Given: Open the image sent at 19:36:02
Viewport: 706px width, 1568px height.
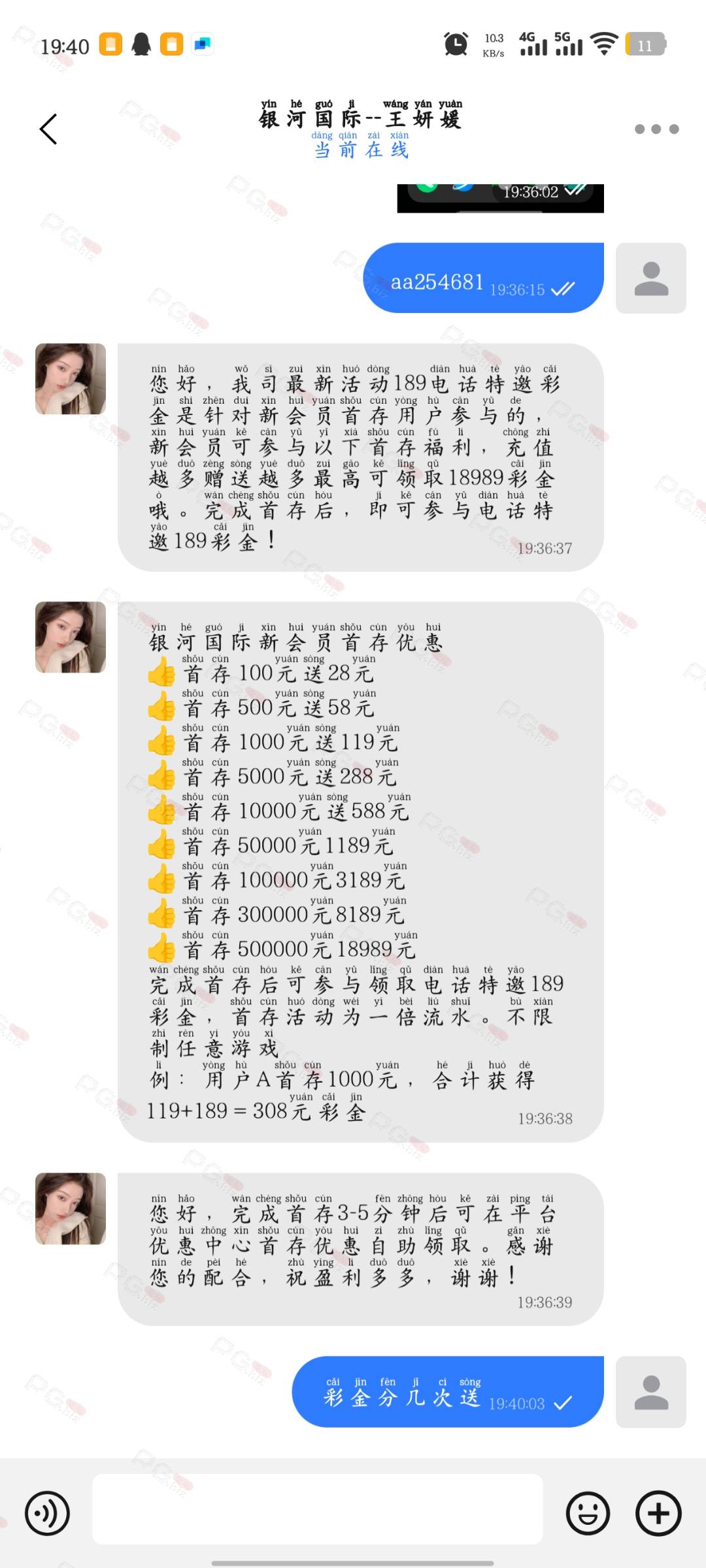Looking at the screenshot, I should click(500, 198).
